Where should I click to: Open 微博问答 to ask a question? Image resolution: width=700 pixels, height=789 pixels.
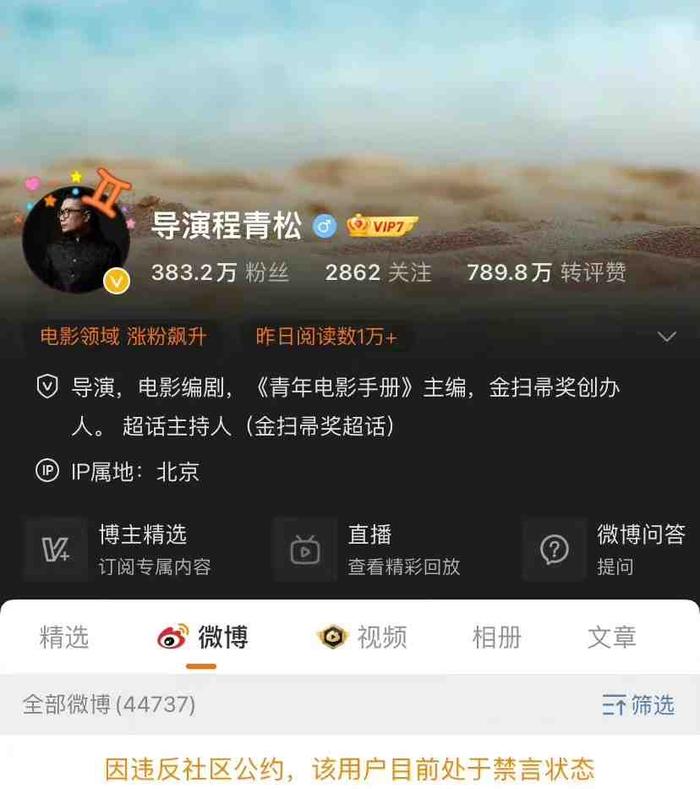click(610, 549)
